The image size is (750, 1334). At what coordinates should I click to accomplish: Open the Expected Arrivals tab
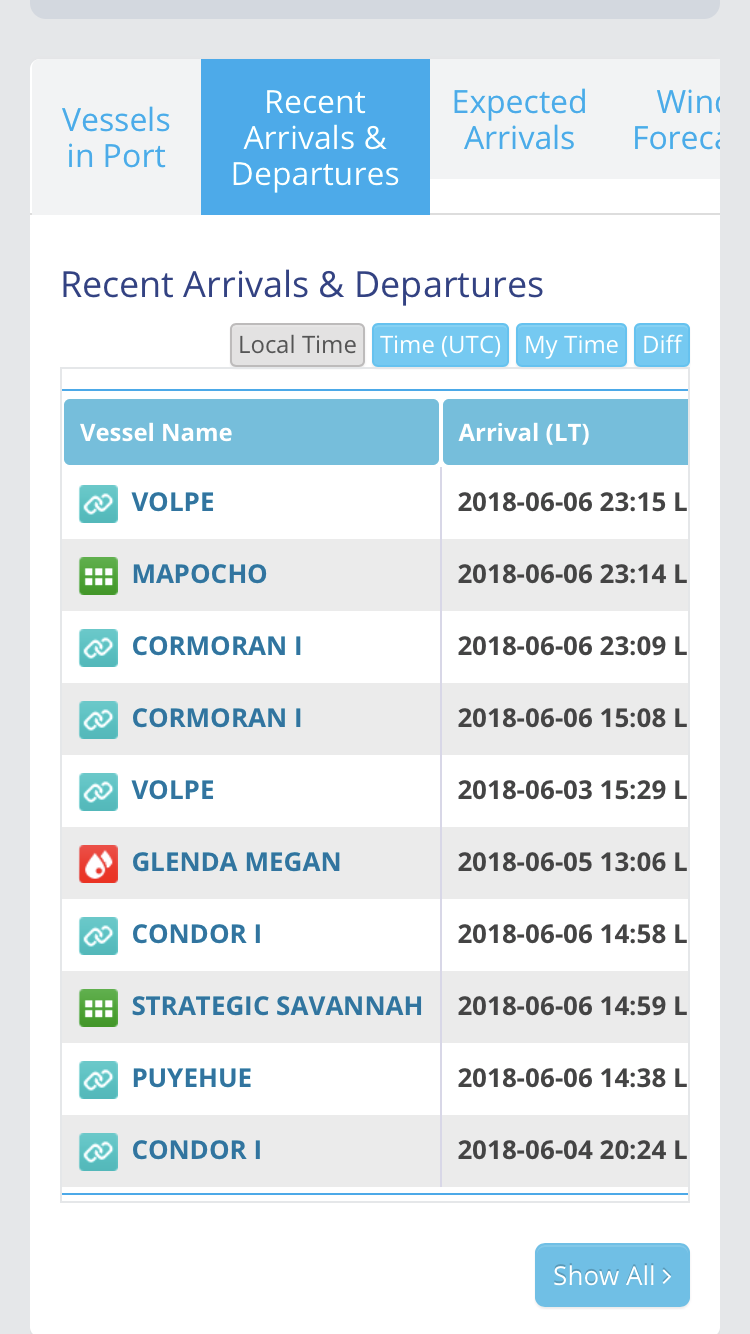click(519, 119)
